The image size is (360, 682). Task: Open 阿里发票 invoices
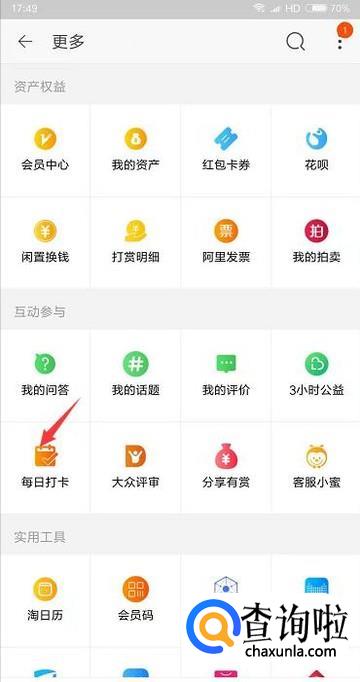click(226, 241)
